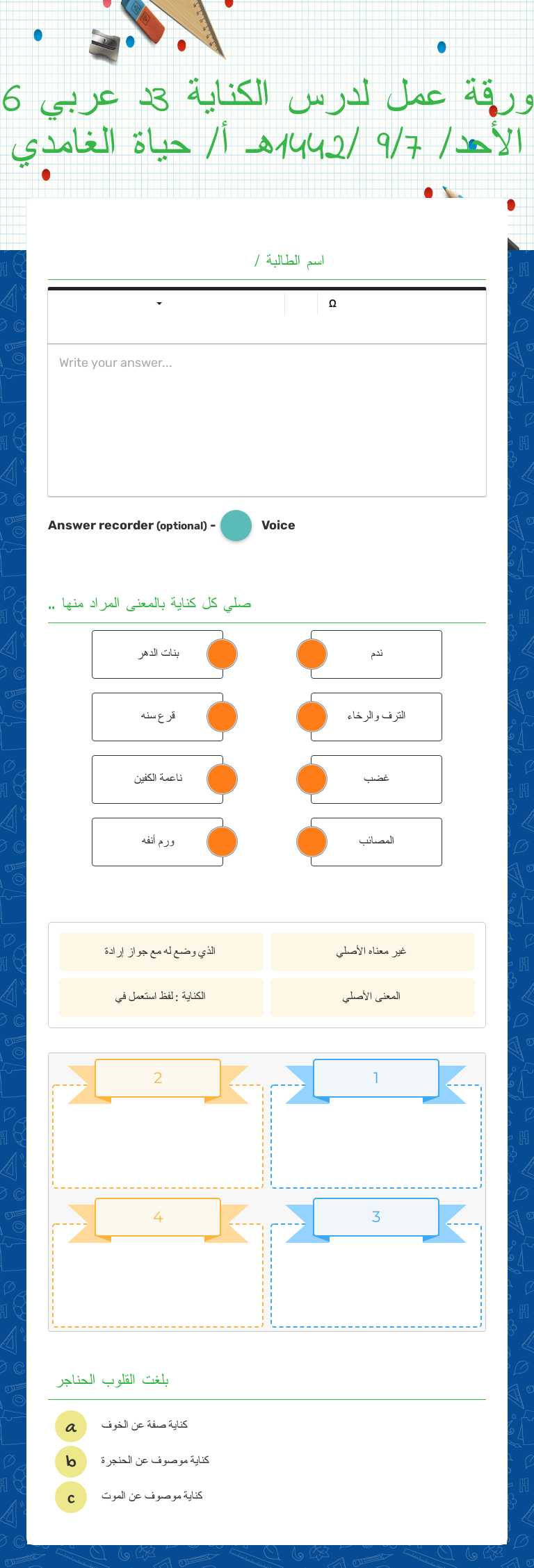Viewport: 534px width, 1568px height.
Task: Click the teal Voice recorder icon
Action: click(236, 526)
